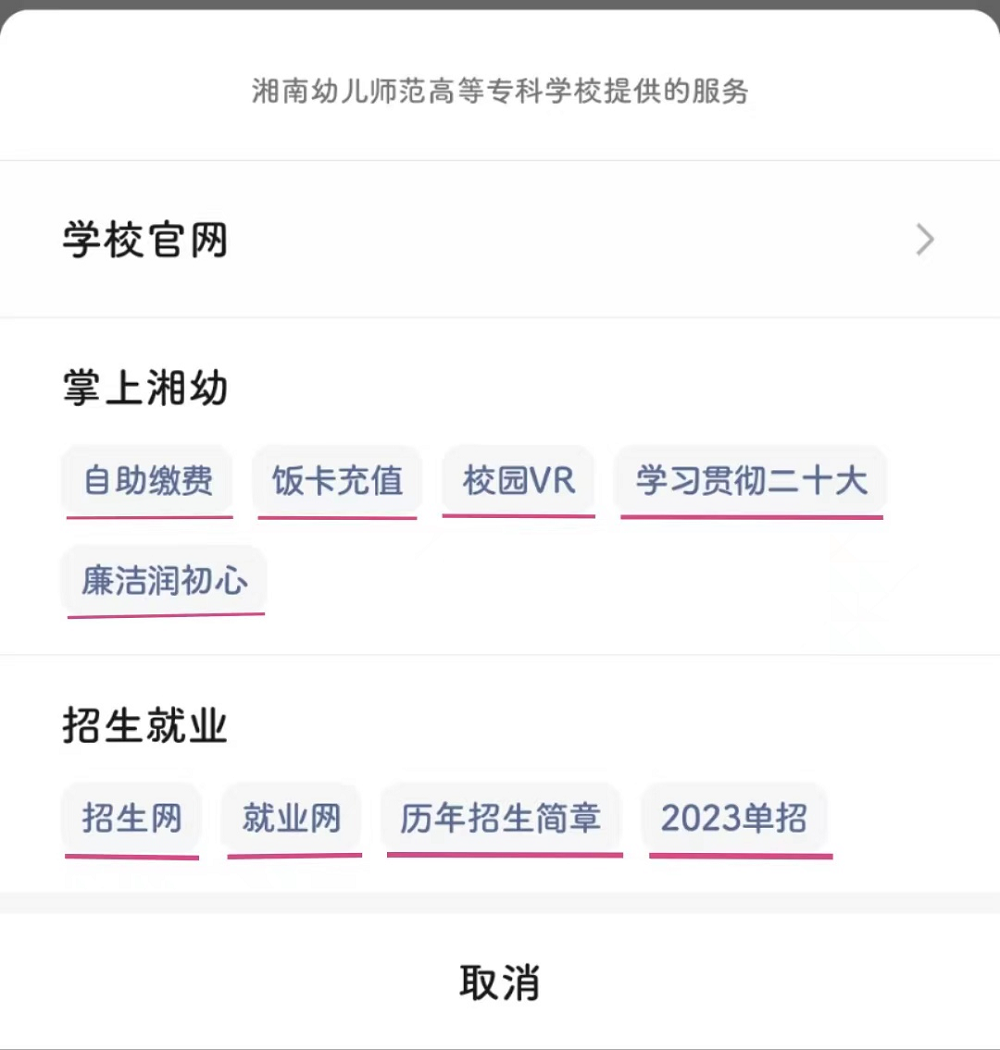Open the 就业网 chip
The image size is (1000, 1050).
point(292,819)
